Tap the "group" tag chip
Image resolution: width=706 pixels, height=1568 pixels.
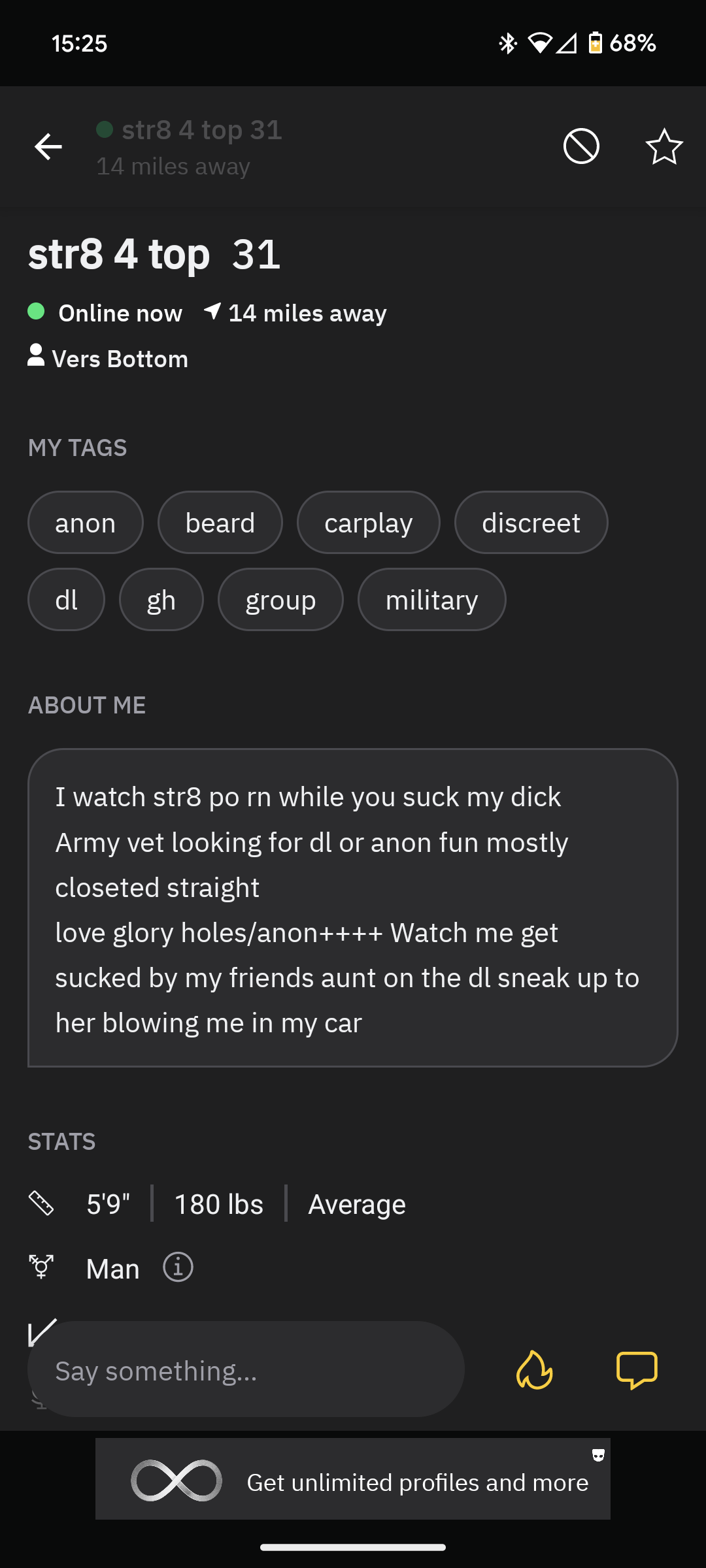pos(280,600)
